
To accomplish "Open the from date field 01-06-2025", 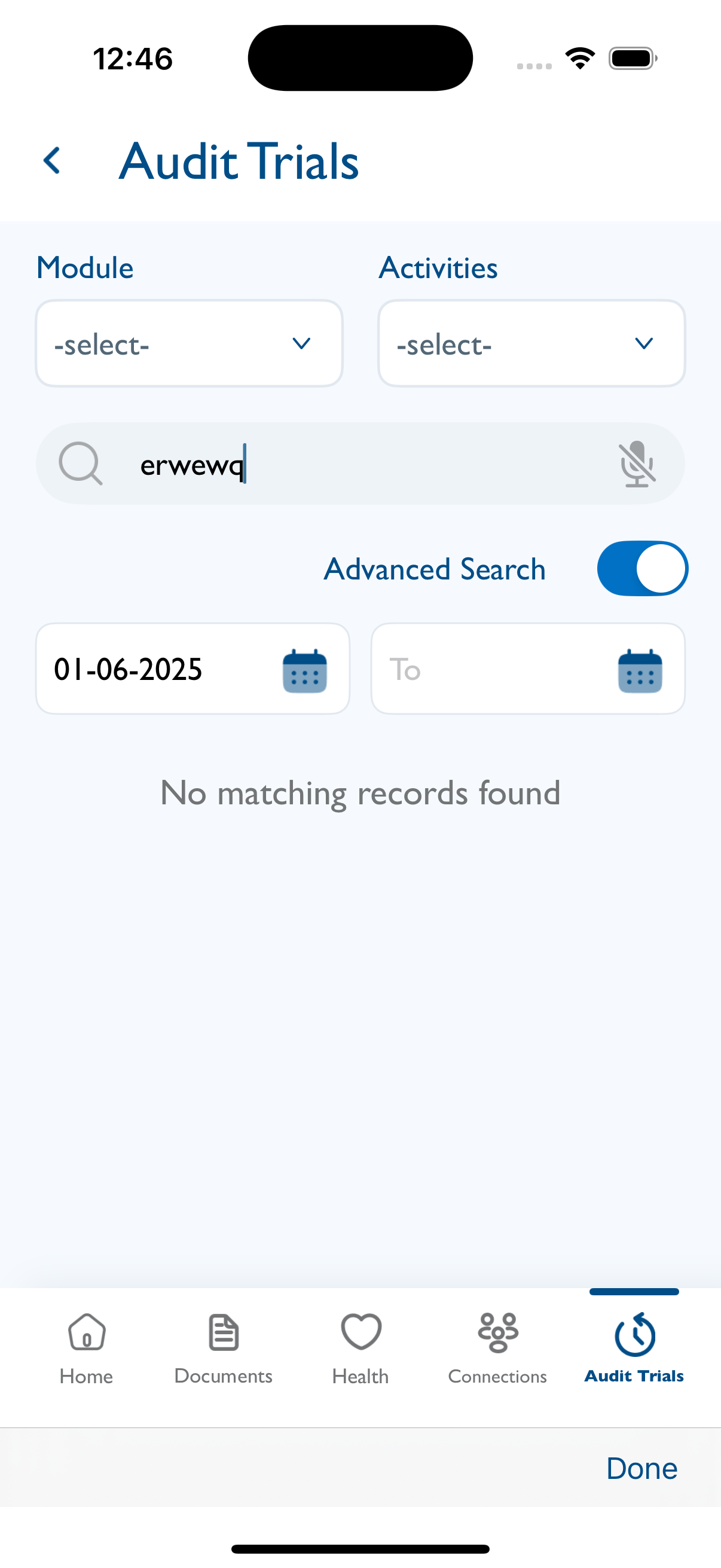I will (193, 669).
